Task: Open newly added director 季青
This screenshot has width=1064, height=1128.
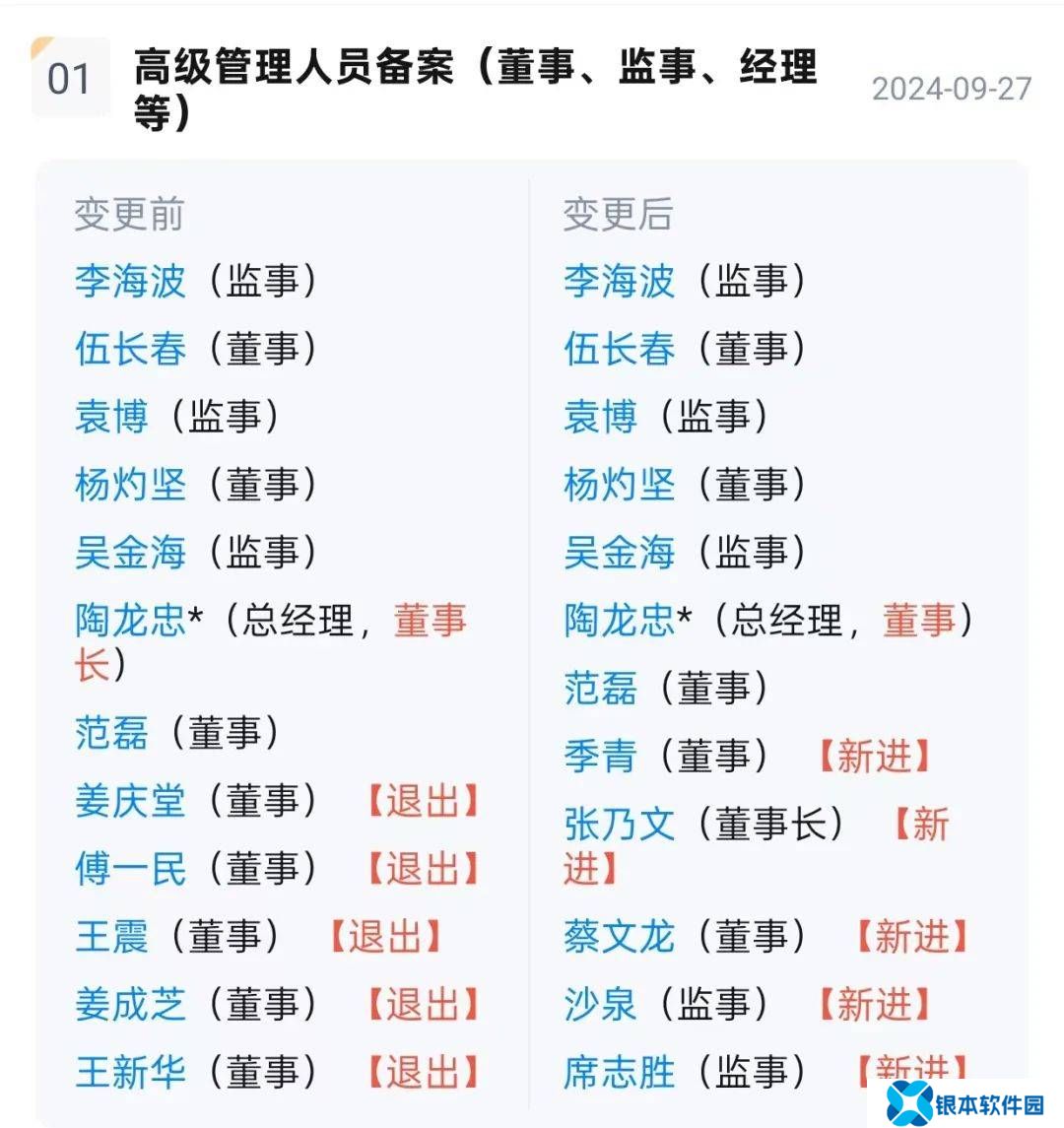Action: point(600,756)
